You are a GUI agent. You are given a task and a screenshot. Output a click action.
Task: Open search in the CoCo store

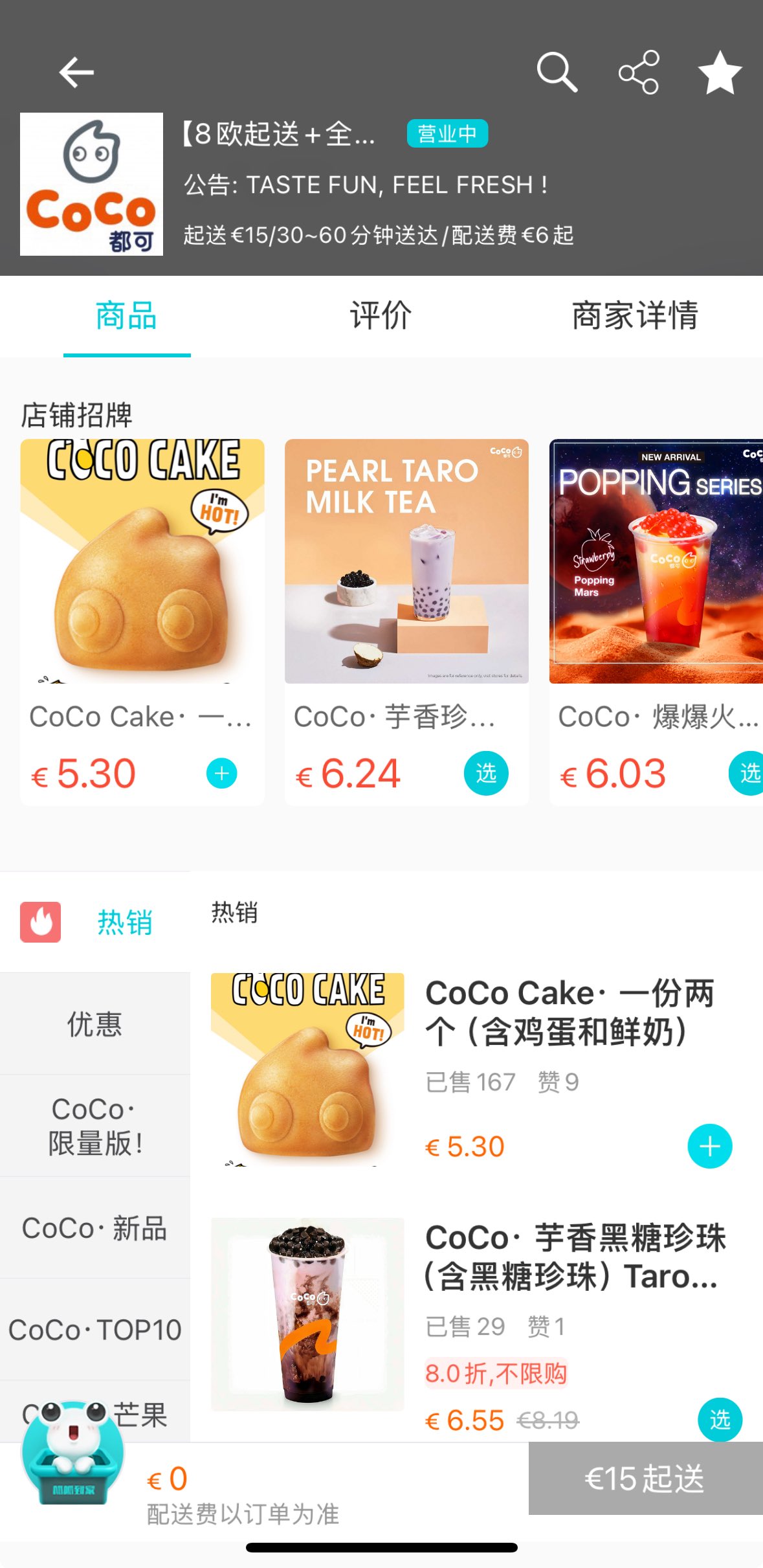[x=557, y=72]
